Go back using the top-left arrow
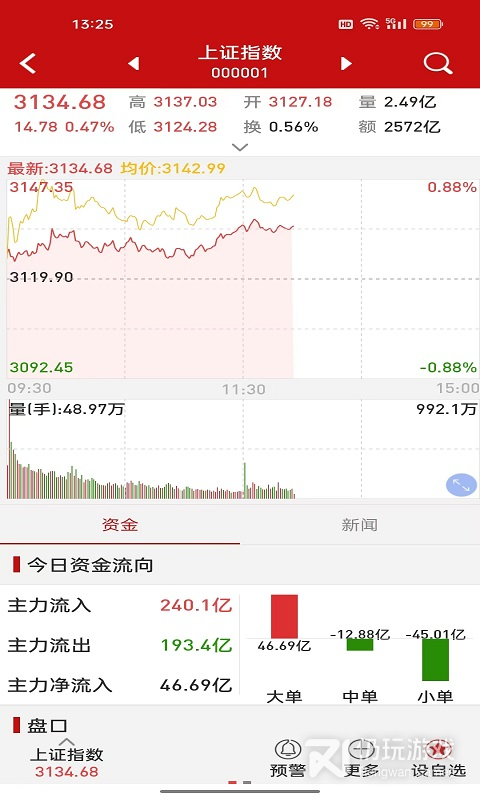The image size is (480, 800). (28, 63)
